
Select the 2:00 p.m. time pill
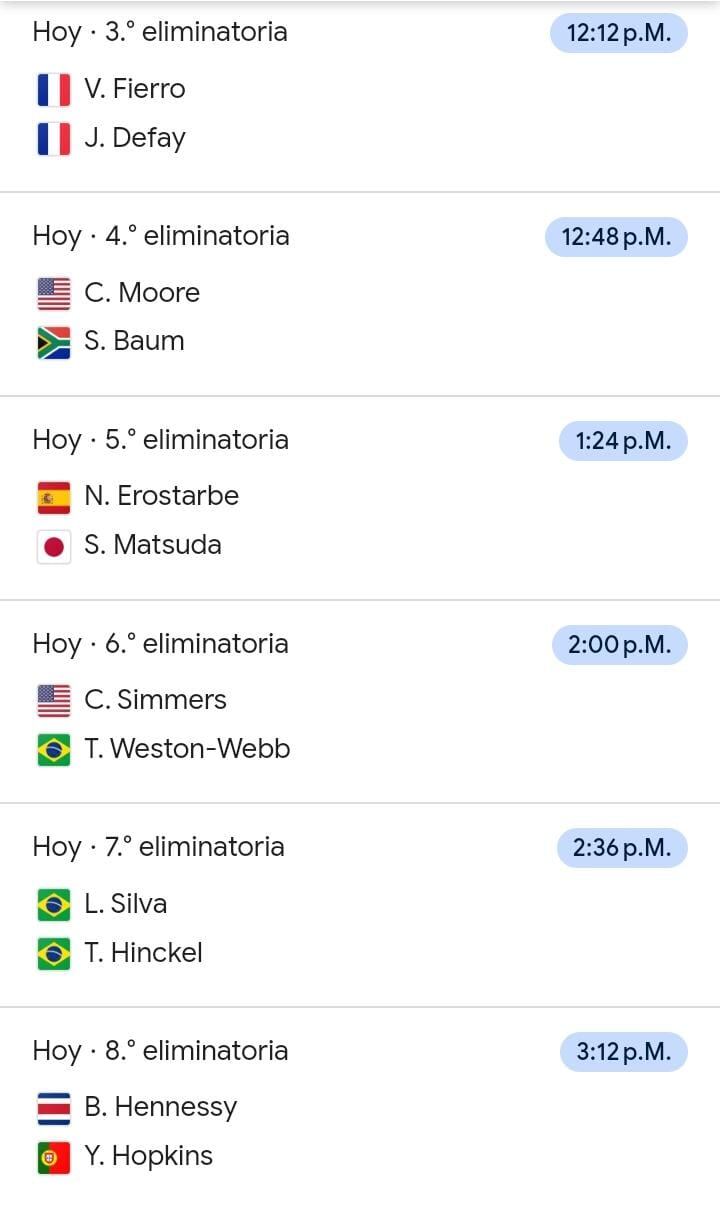(619, 644)
